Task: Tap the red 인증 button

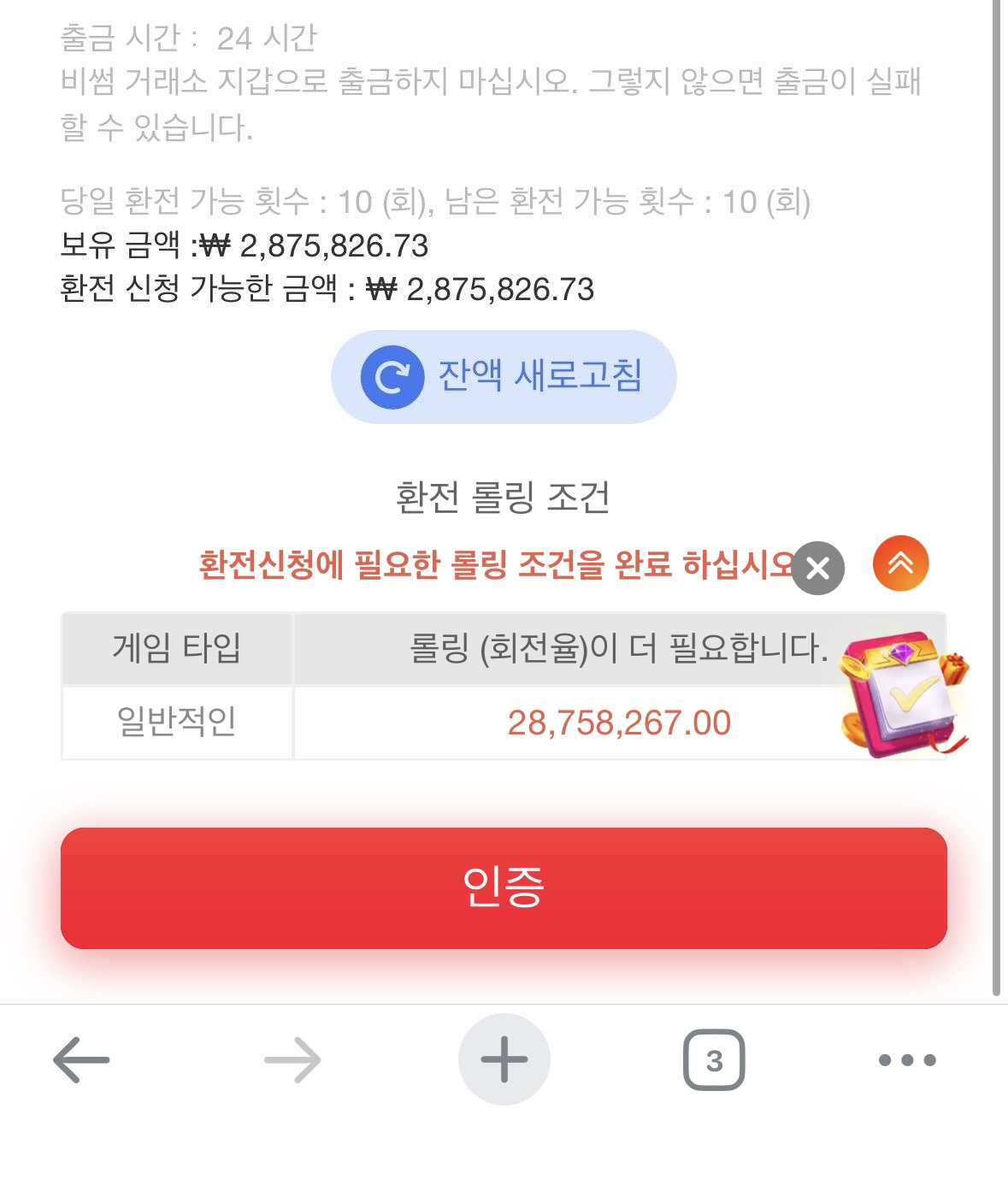Action: pyautogui.click(x=504, y=888)
